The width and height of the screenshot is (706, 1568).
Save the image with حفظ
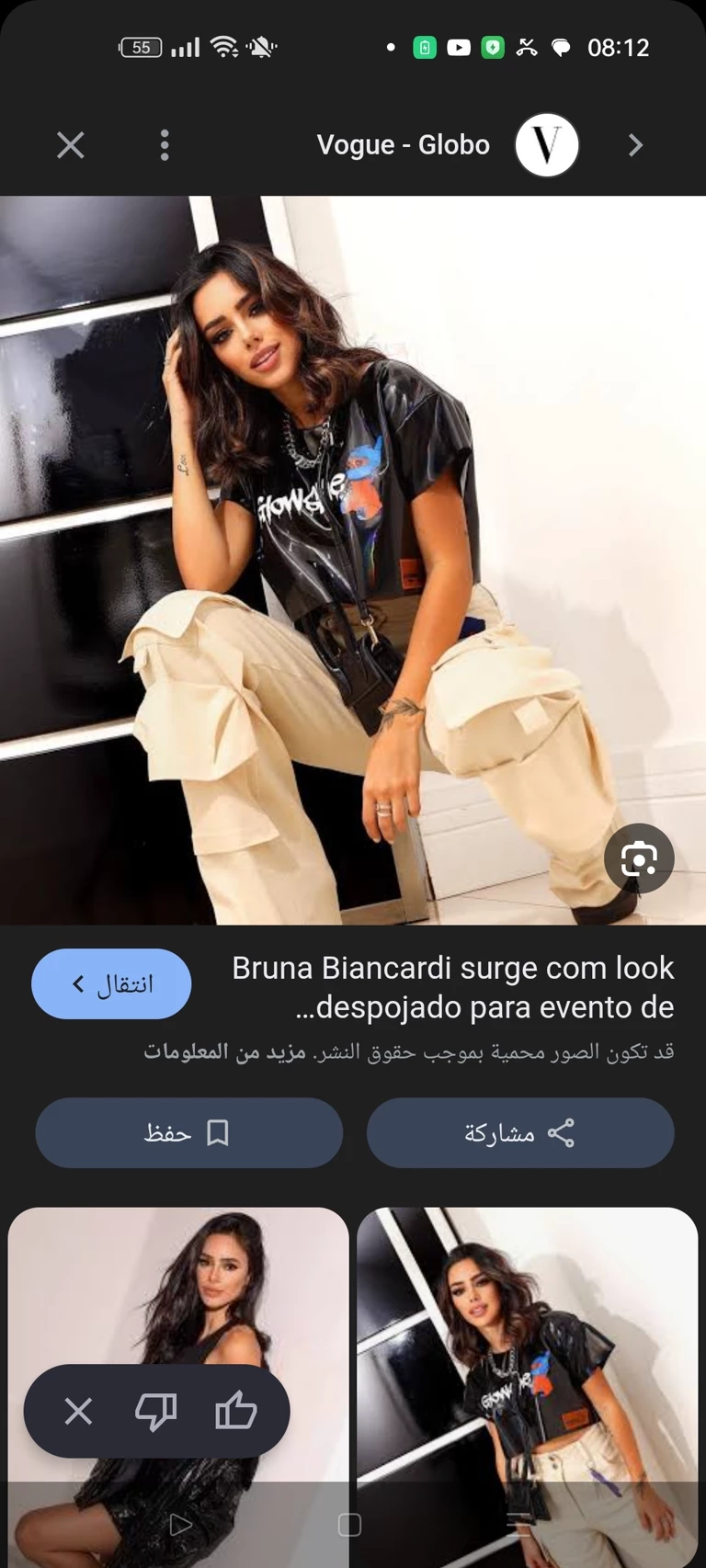tap(188, 1132)
